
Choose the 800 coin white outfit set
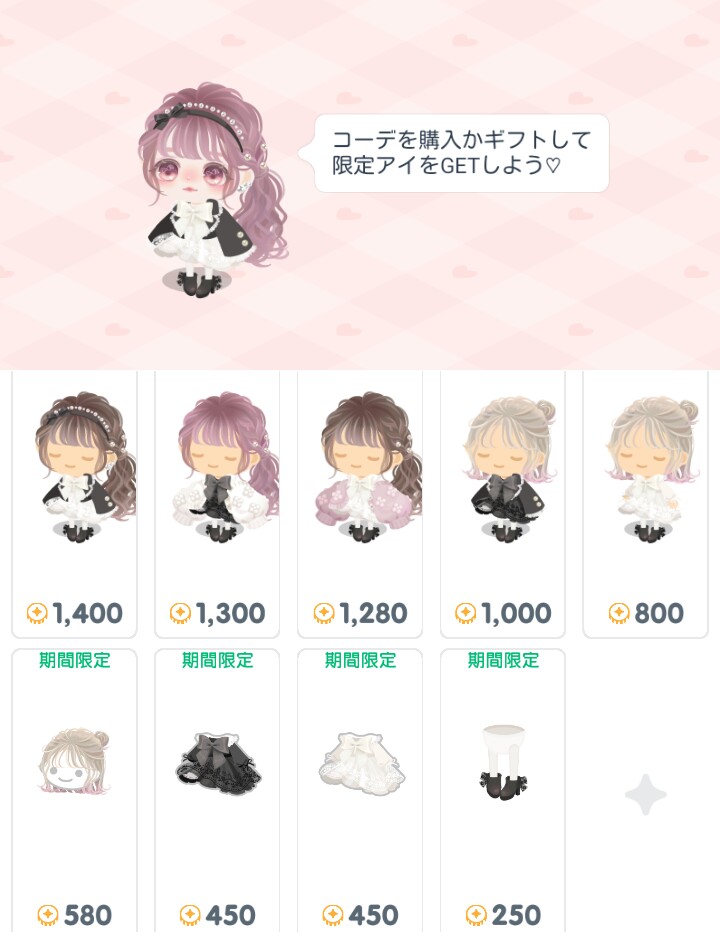pyautogui.click(x=645, y=504)
